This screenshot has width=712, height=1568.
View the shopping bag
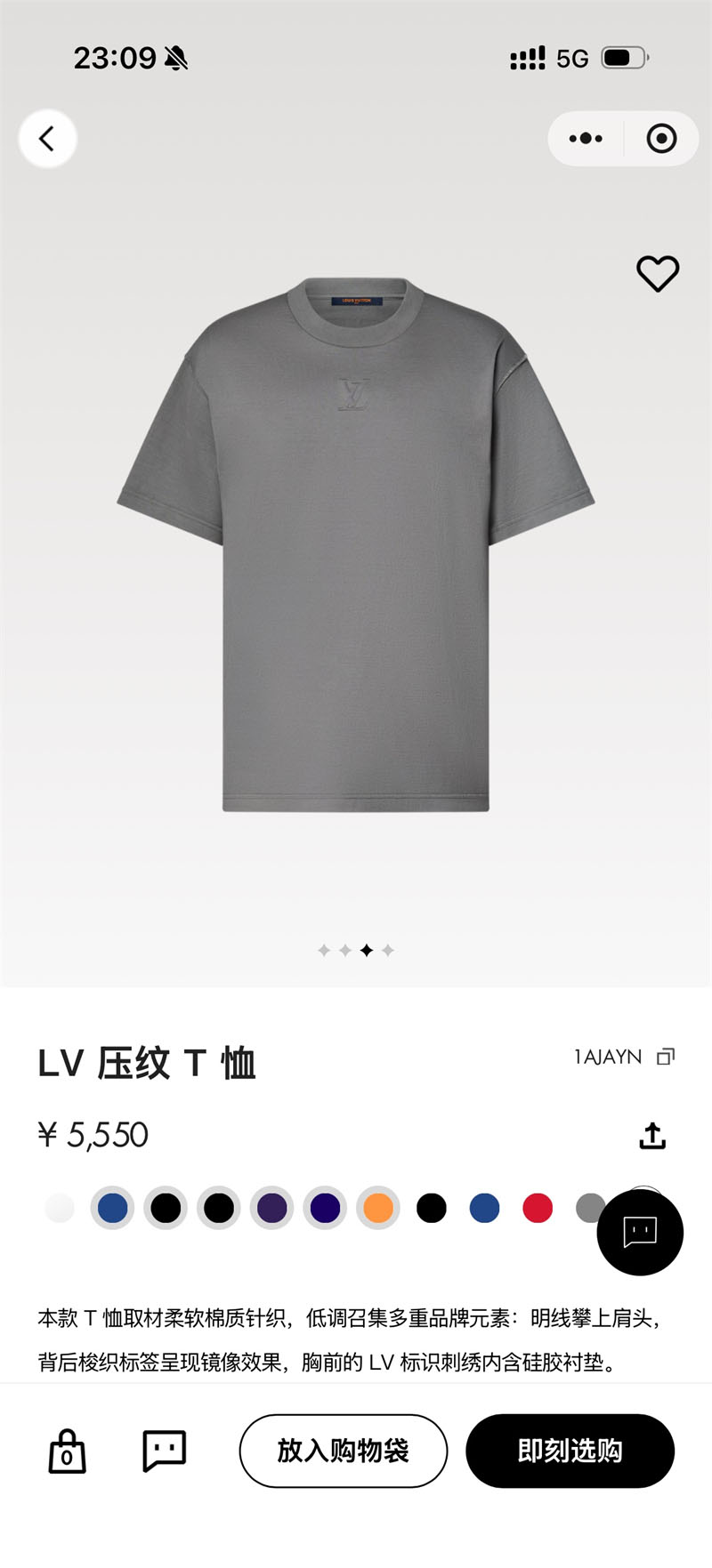pyautogui.click(x=67, y=1451)
